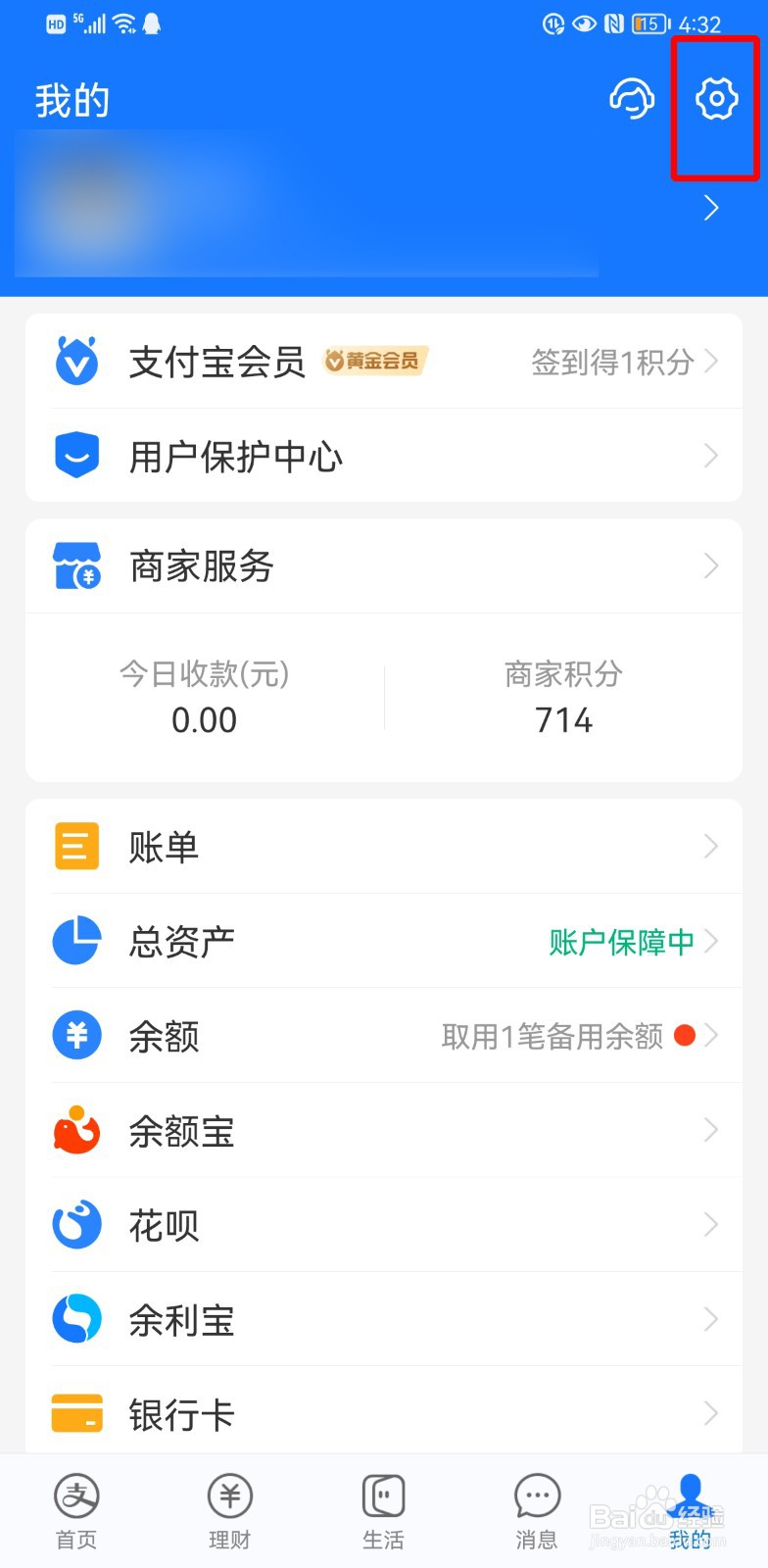View 今日收款 amount details
The height and width of the screenshot is (1568, 768).
pyautogui.click(x=205, y=698)
